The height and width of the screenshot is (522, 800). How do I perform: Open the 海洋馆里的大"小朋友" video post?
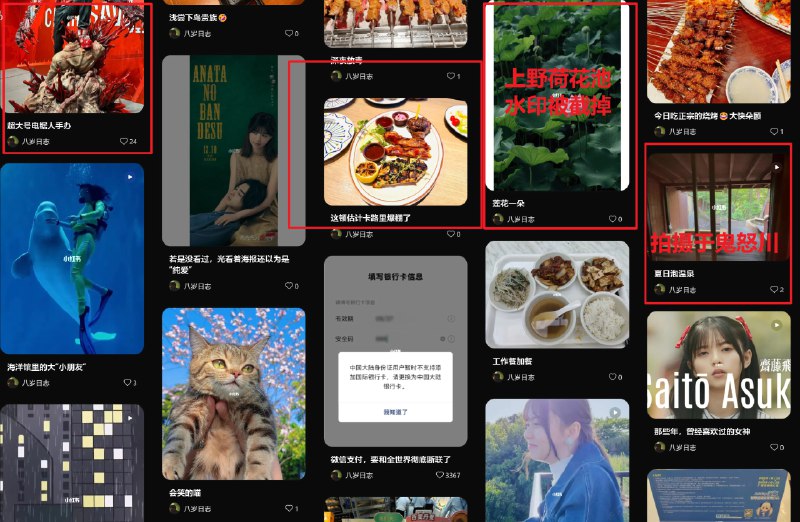click(x=72, y=258)
